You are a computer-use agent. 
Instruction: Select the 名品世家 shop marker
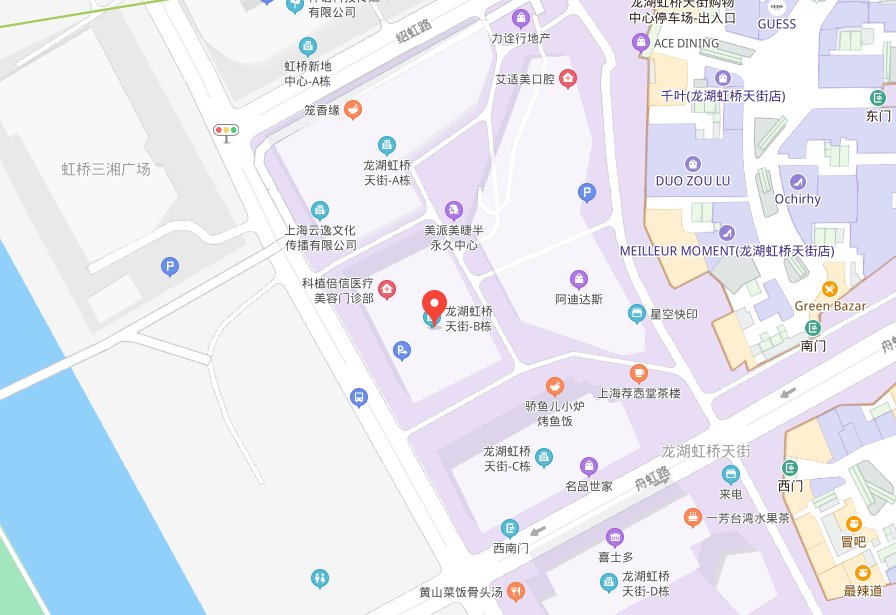coord(589,466)
